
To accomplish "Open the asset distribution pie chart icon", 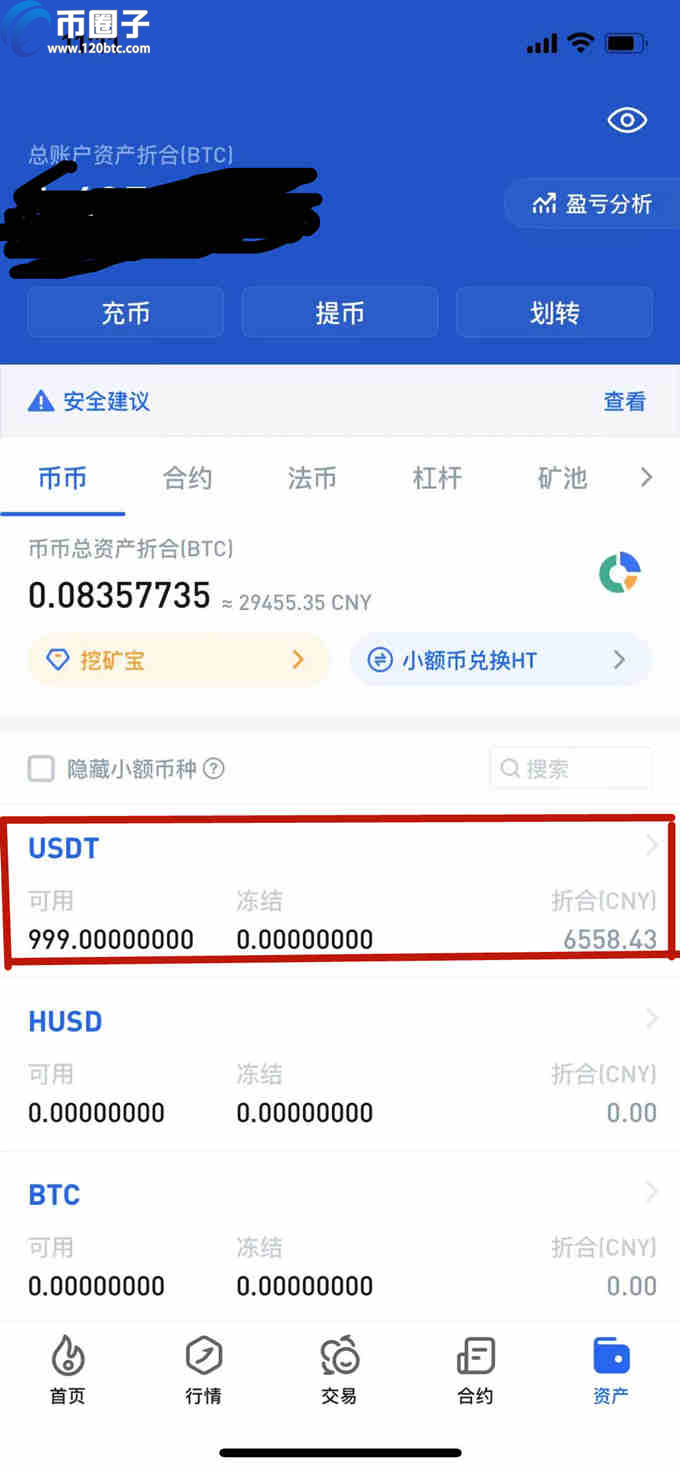I will (620, 573).
